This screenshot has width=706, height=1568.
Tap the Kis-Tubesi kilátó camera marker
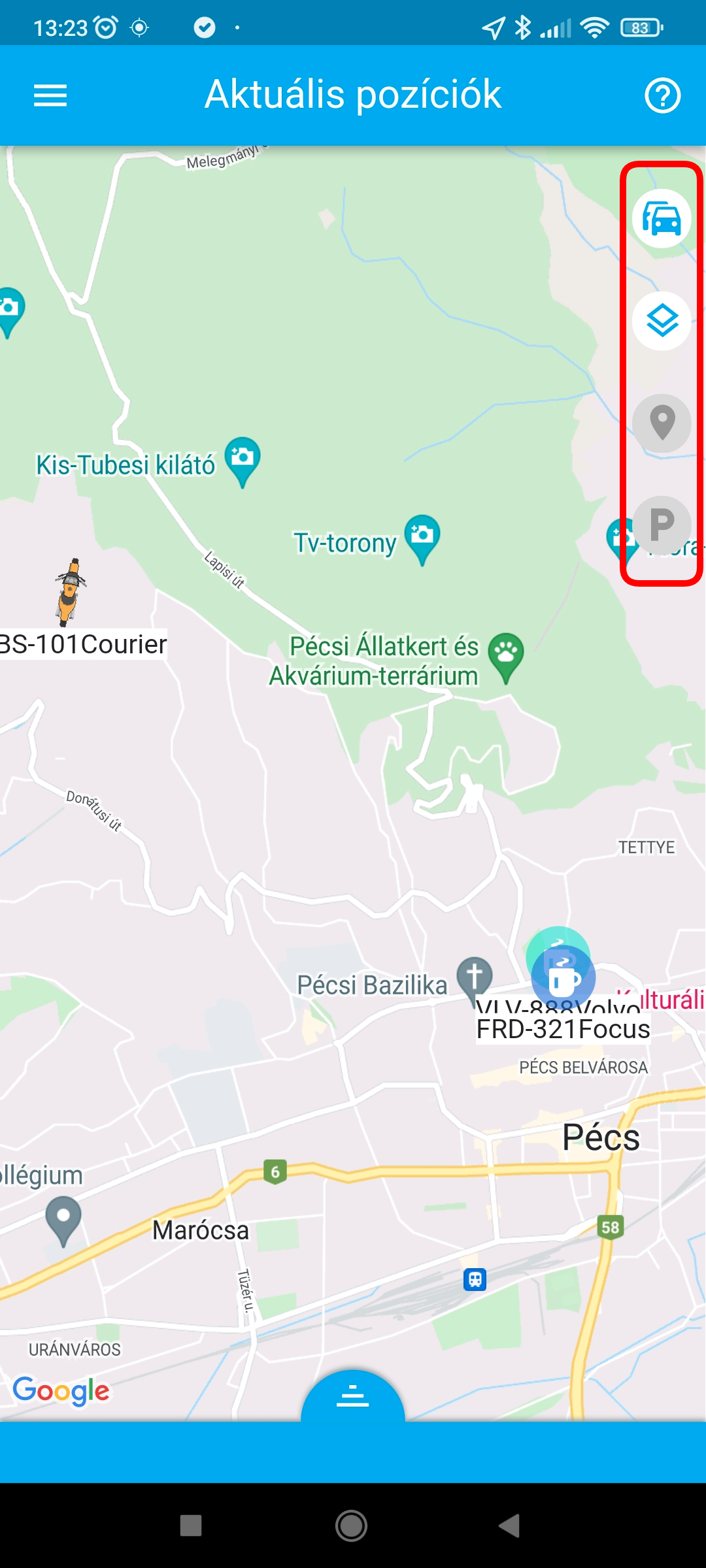click(242, 458)
